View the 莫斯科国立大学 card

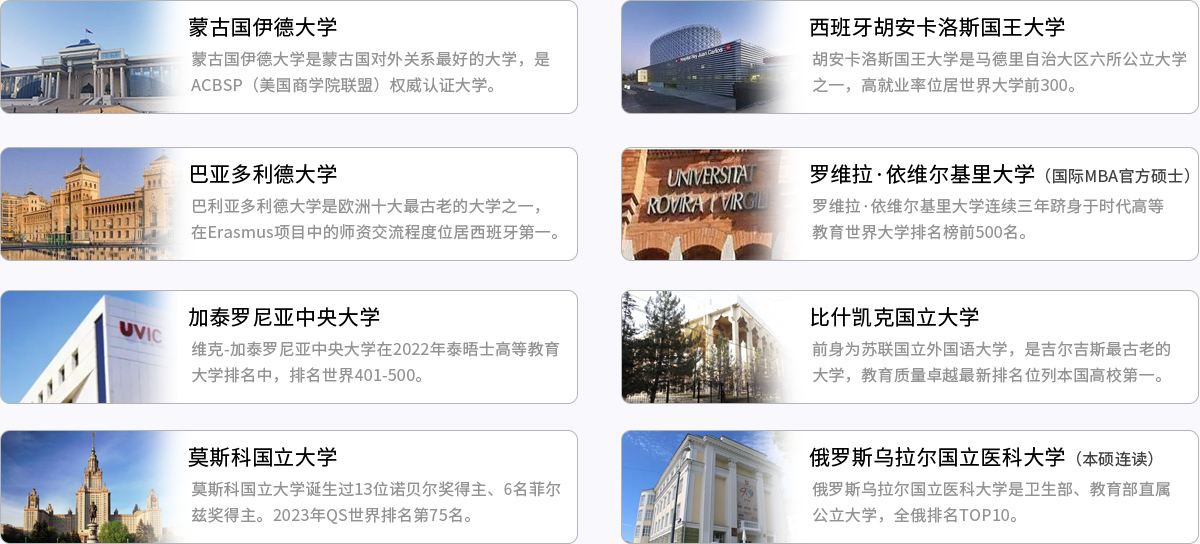pos(288,487)
